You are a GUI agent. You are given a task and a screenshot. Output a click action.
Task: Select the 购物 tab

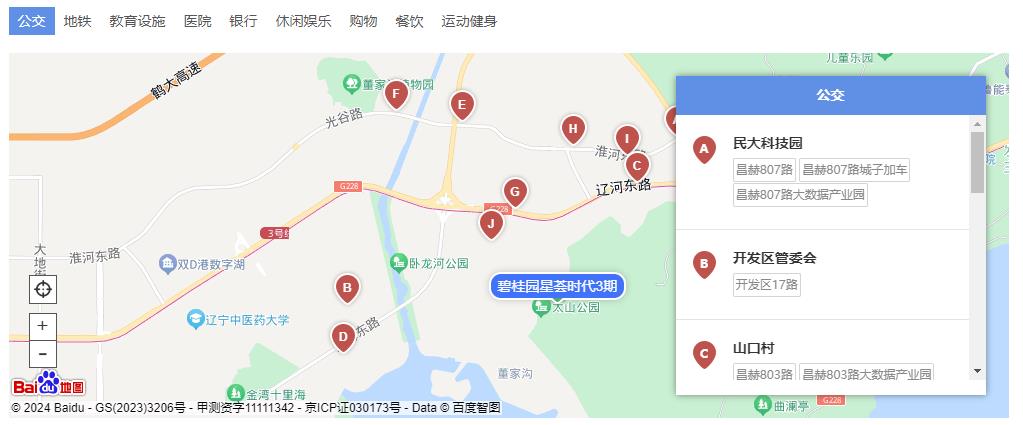[363, 21]
